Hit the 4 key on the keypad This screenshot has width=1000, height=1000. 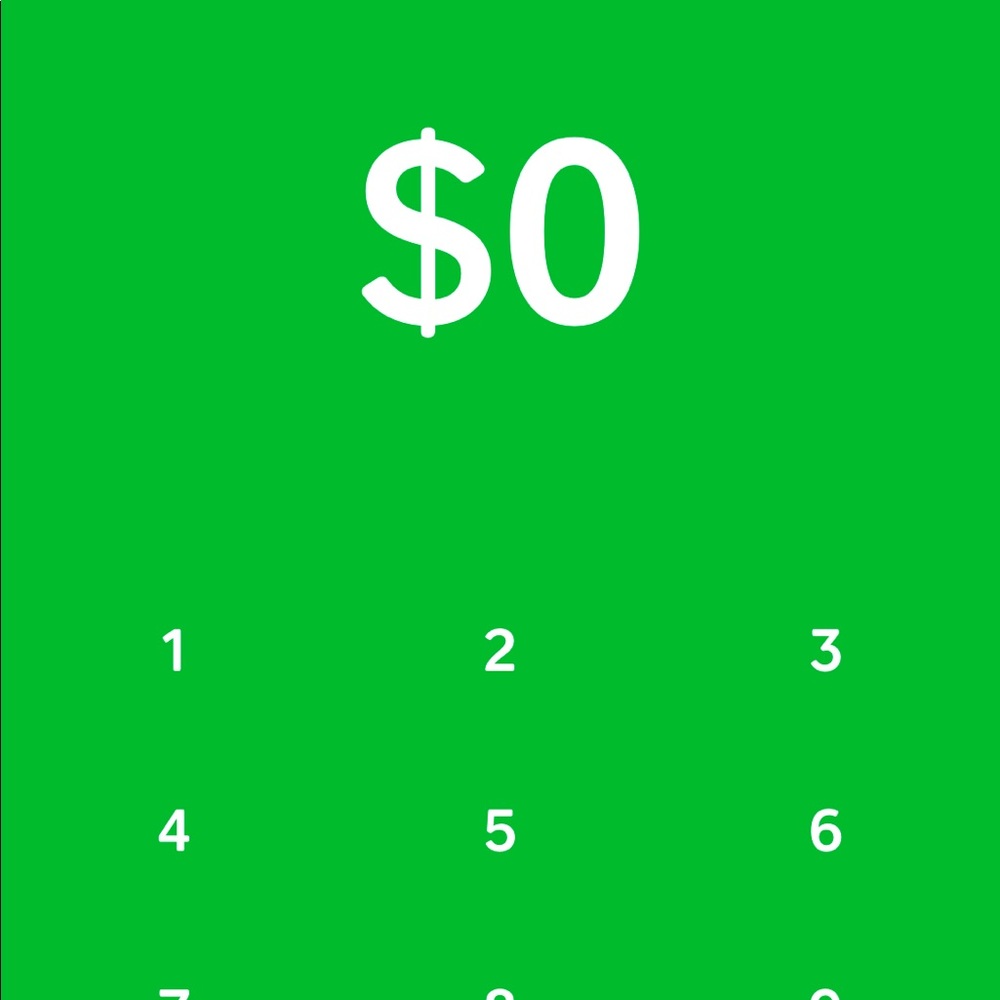coord(174,831)
